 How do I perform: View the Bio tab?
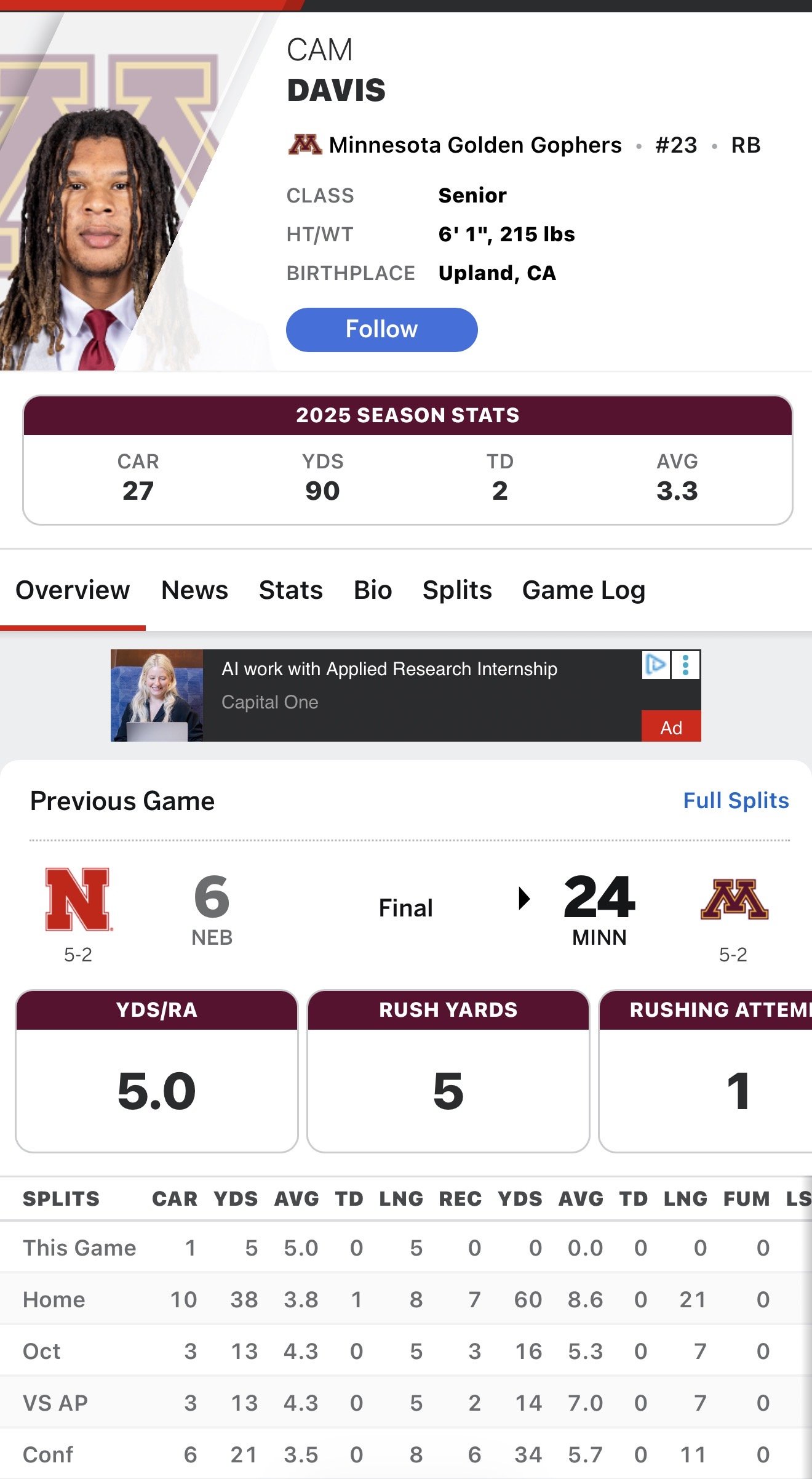coord(372,590)
